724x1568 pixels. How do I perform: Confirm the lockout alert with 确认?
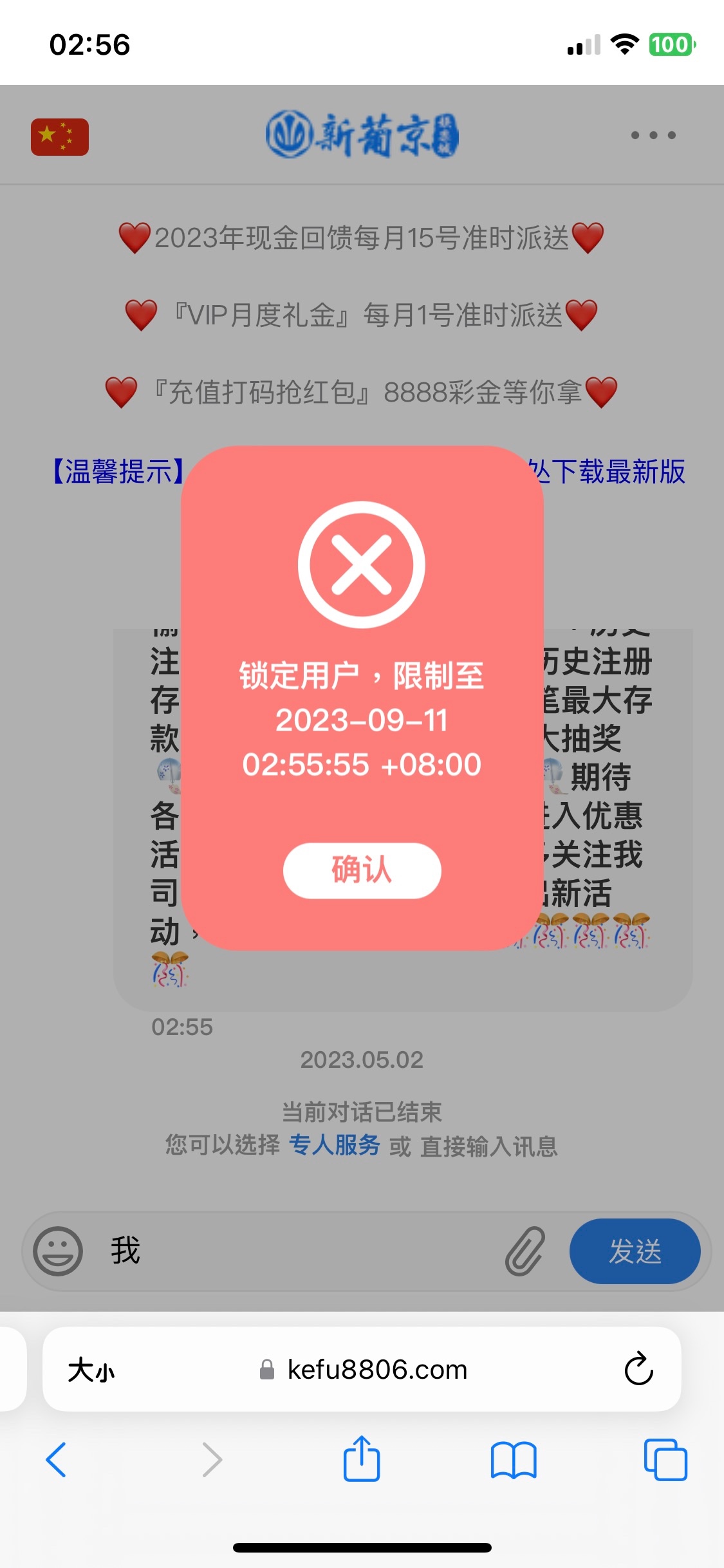pyautogui.click(x=362, y=870)
